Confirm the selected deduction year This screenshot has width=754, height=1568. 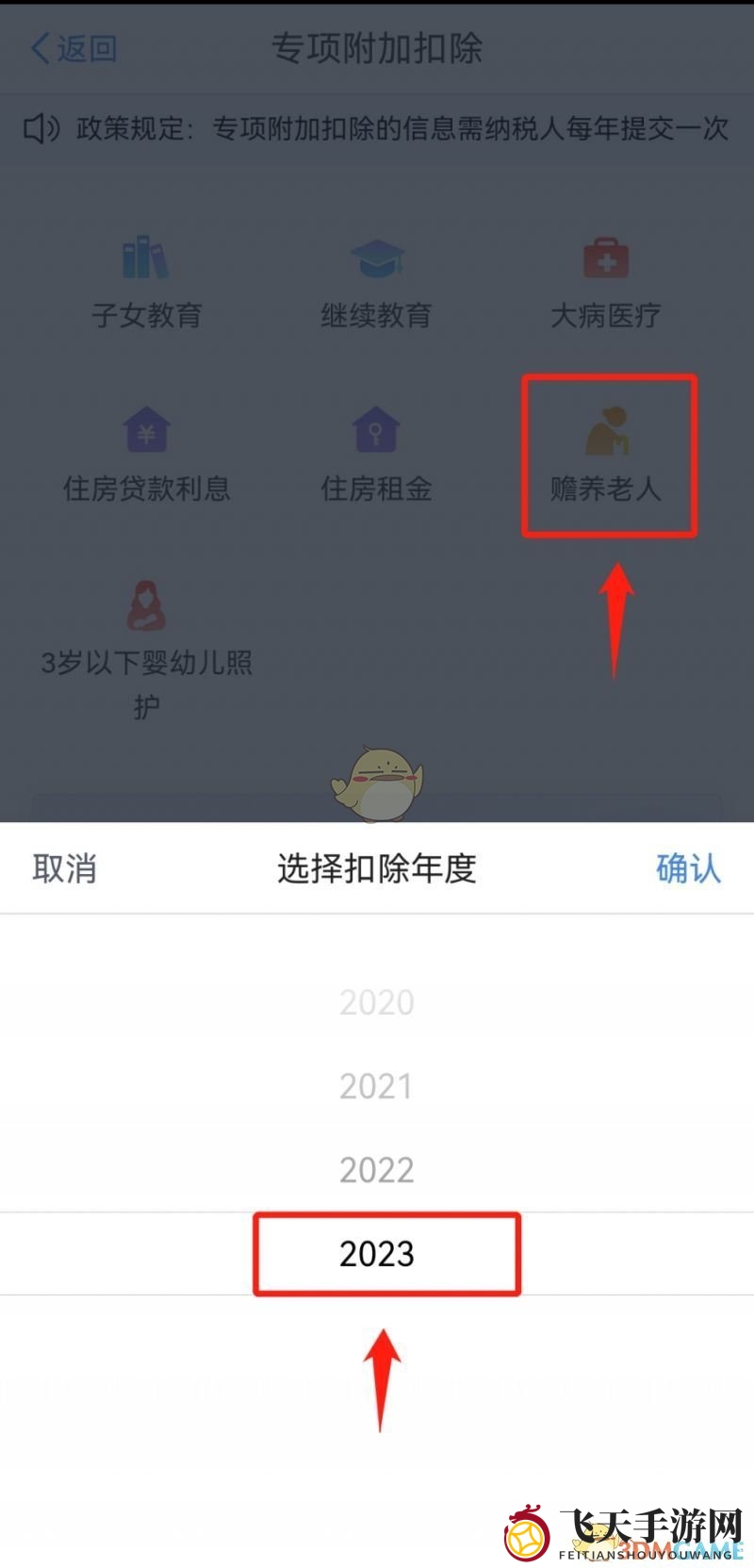click(x=688, y=868)
